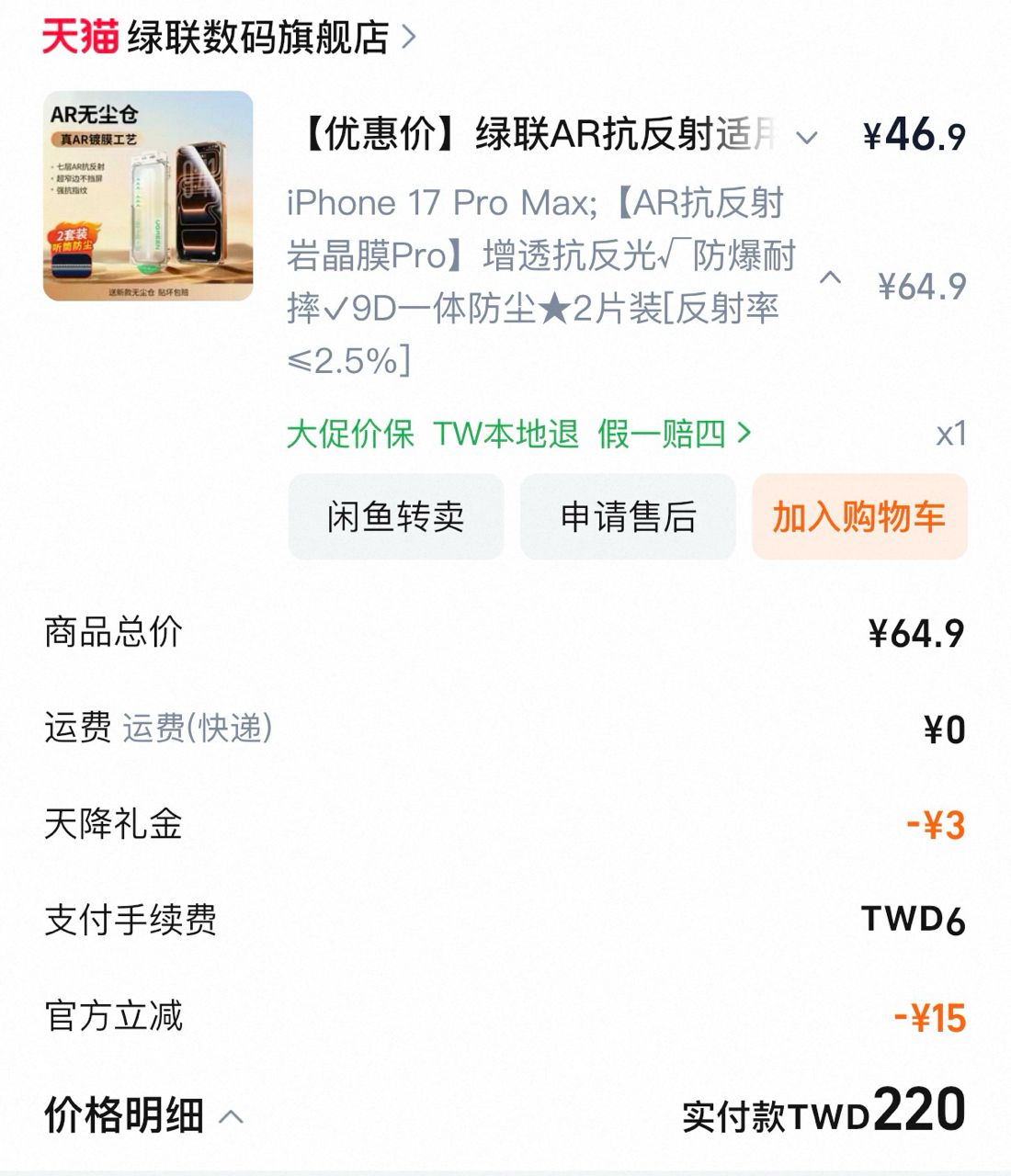Tap the 加入购物车 button
1011x1176 pixels.
[x=859, y=517]
